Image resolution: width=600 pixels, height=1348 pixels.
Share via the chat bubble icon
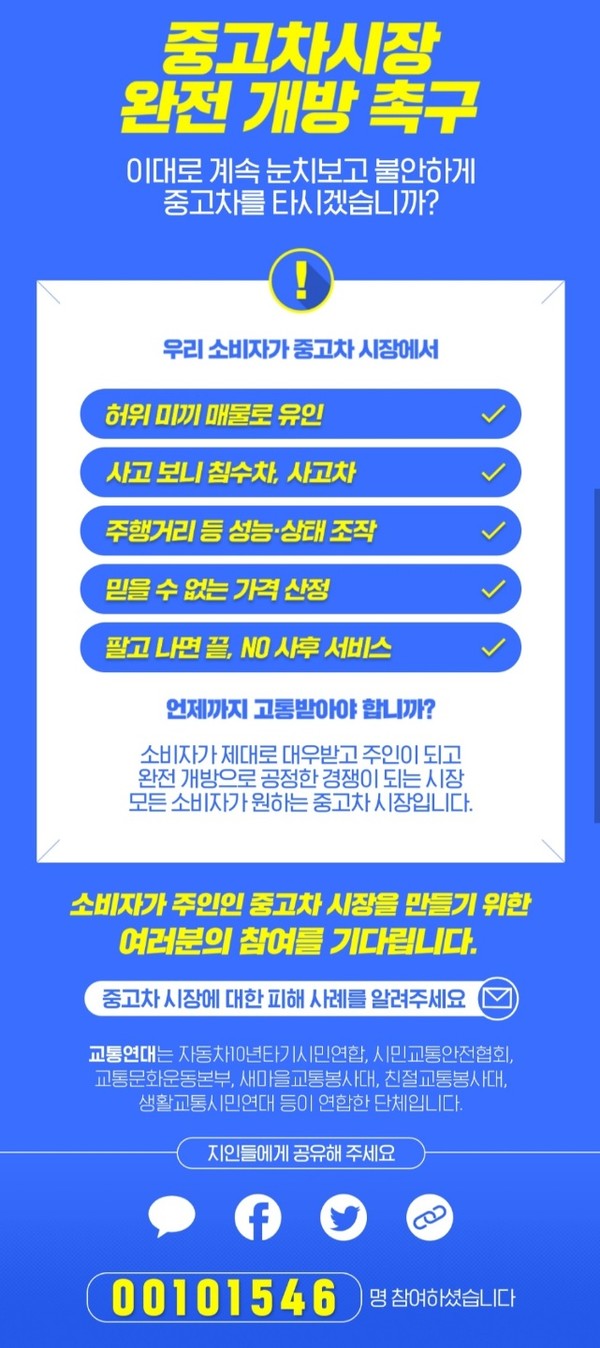pyautogui.click(x=171, y=1217)
